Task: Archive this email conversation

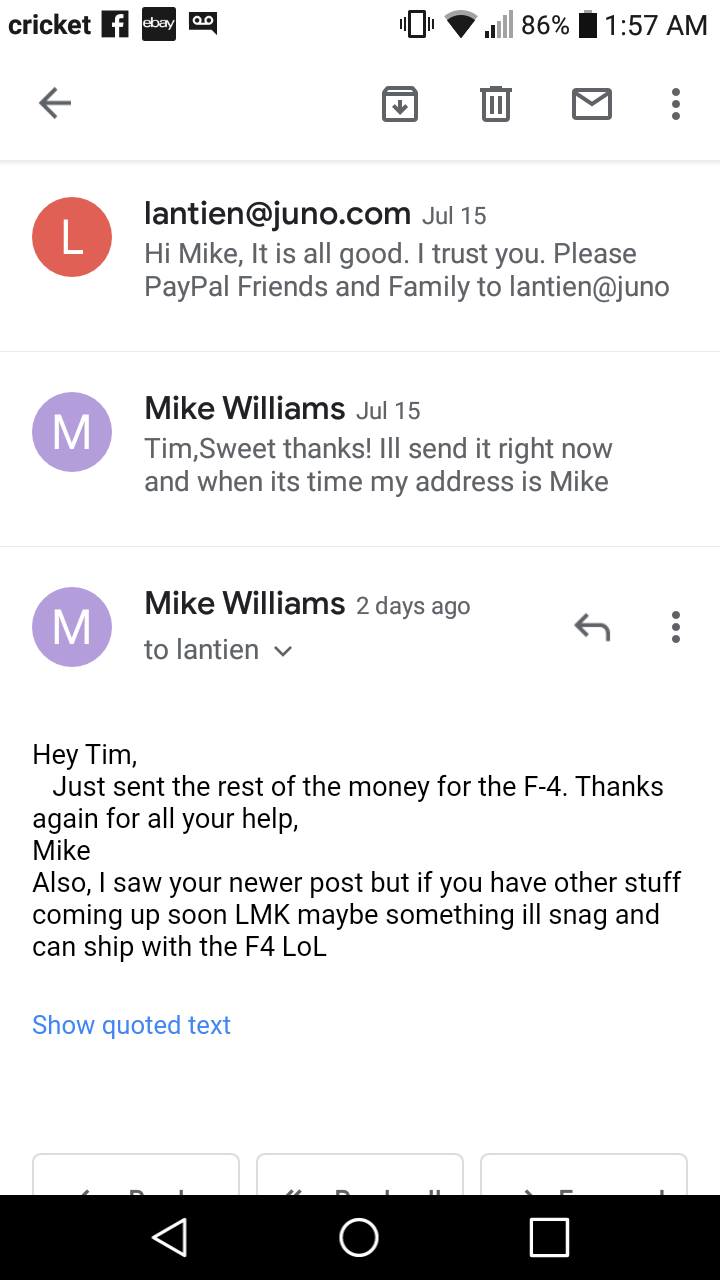Action: pos(400,104)
